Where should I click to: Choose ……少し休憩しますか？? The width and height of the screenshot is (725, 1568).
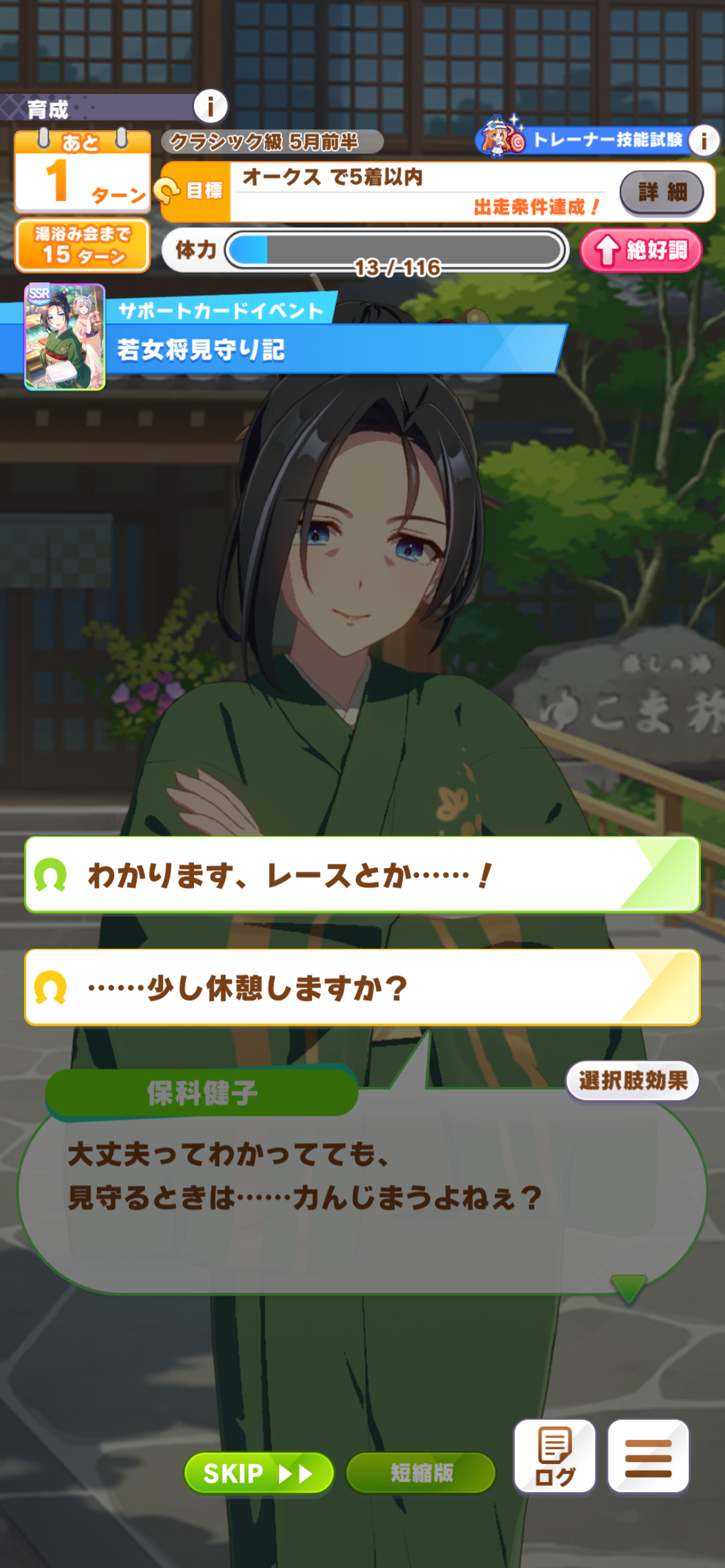tap(362, 987)
